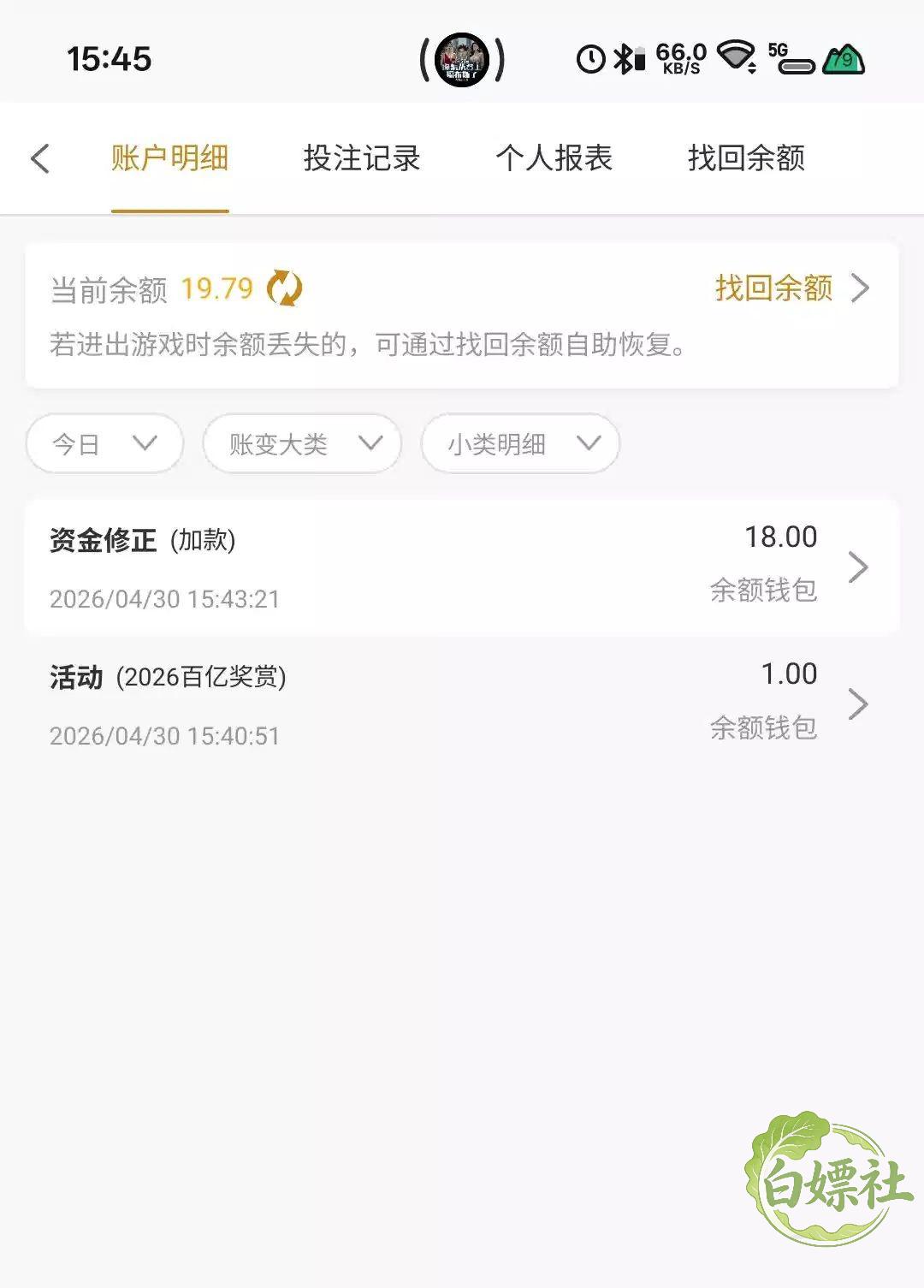This screenshot has width=924, height=1288.
Task: Expand the 账变大类 filter dropdown
Action: coord(302,443)
